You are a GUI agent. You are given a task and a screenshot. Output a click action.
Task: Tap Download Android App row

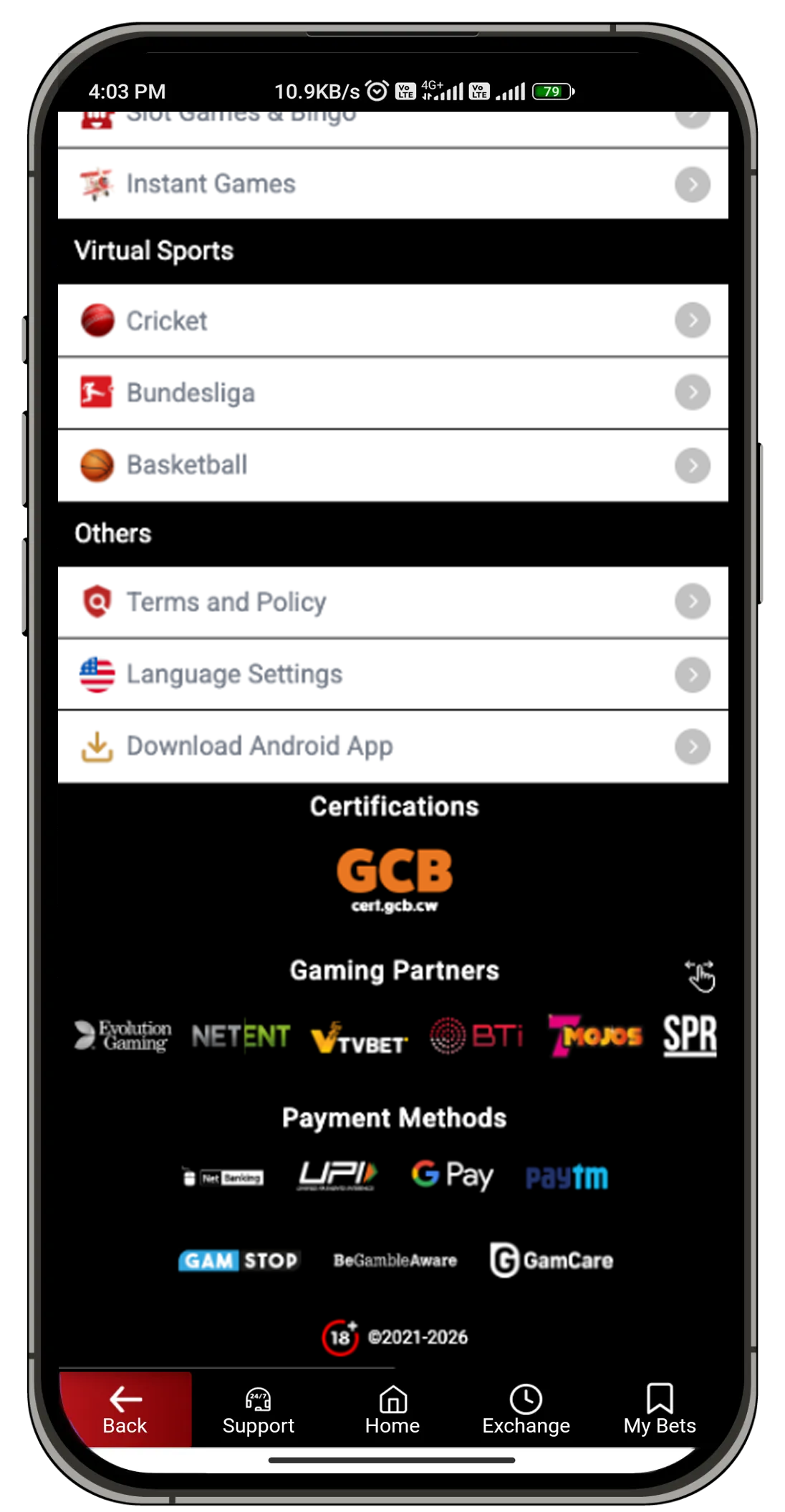click(x=393, y=747)
